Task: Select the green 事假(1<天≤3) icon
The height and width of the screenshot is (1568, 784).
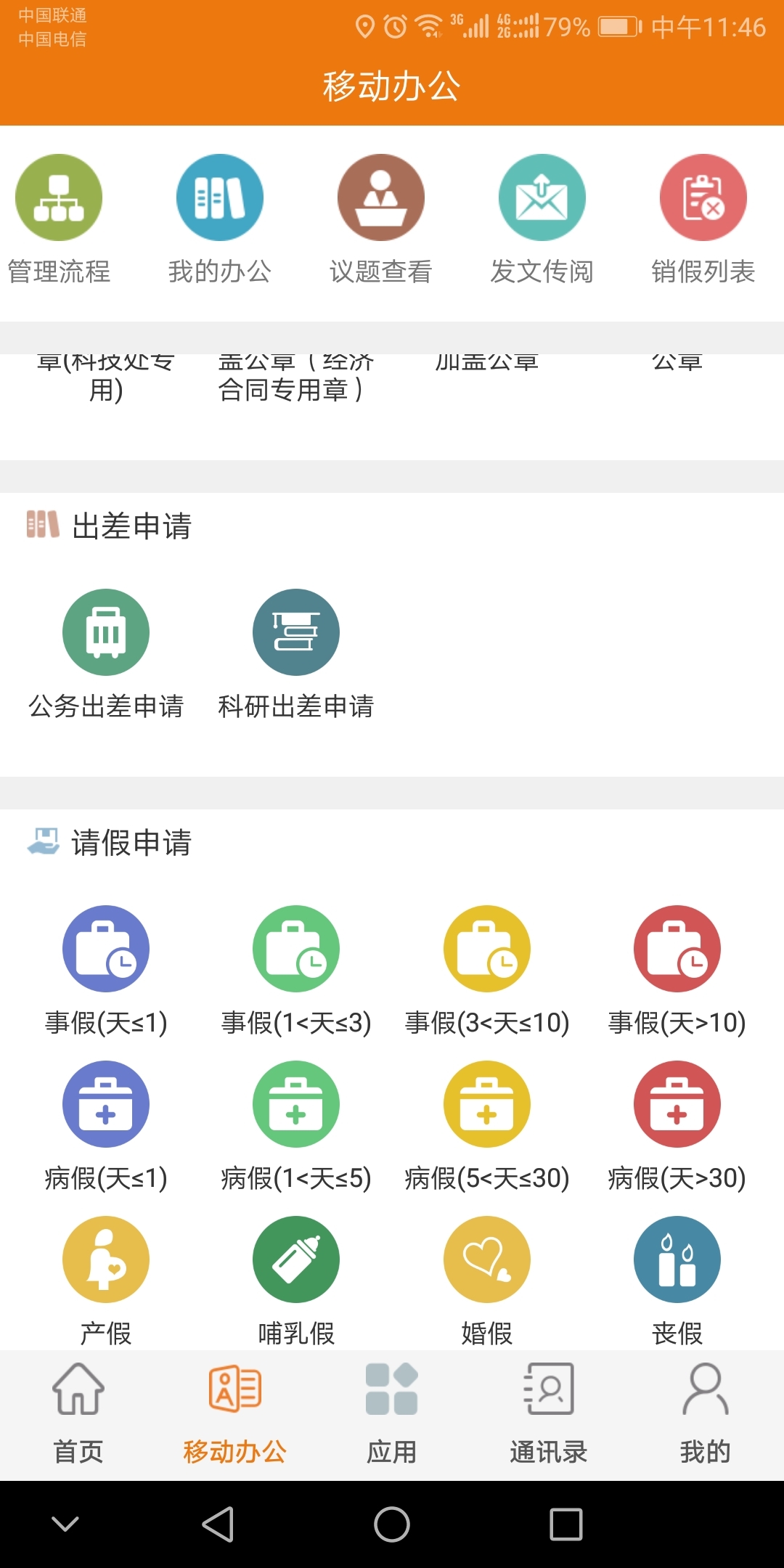Action: [295, 949]
